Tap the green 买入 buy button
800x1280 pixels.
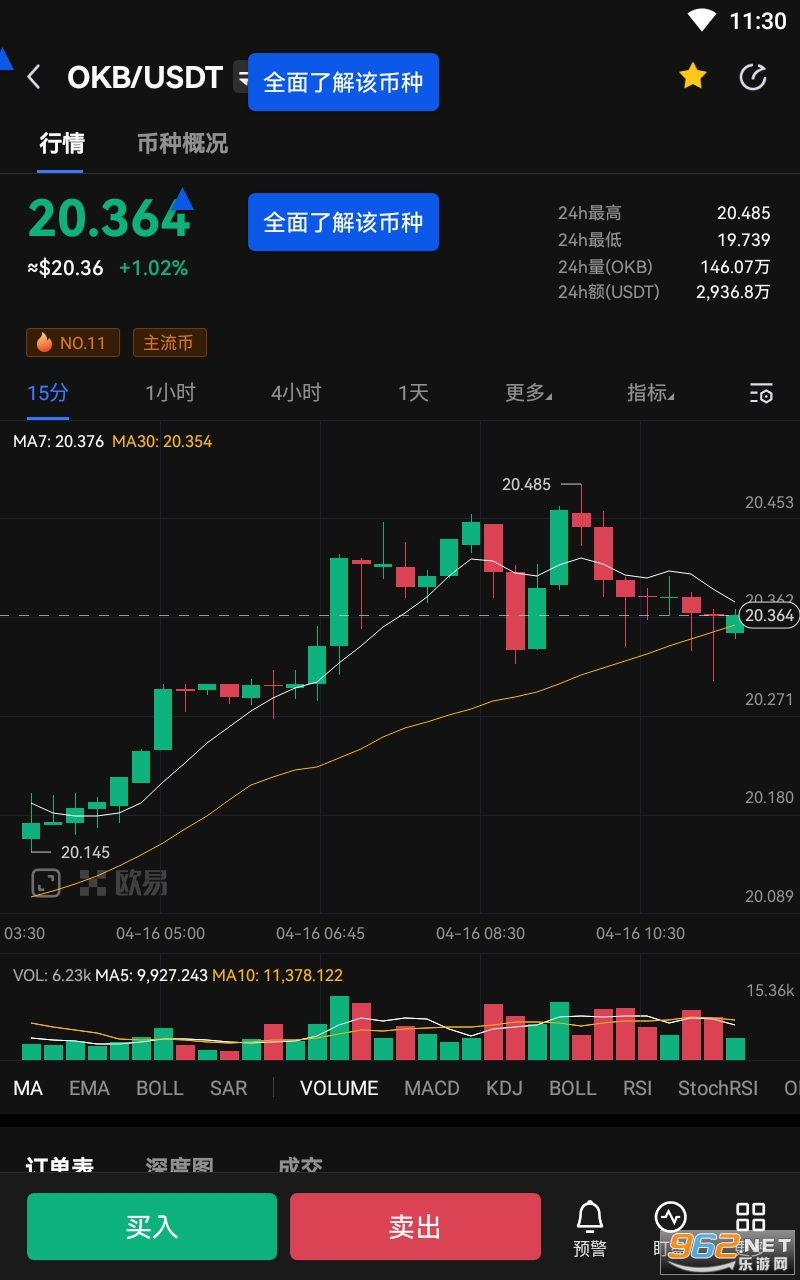tap(151, 1226)
